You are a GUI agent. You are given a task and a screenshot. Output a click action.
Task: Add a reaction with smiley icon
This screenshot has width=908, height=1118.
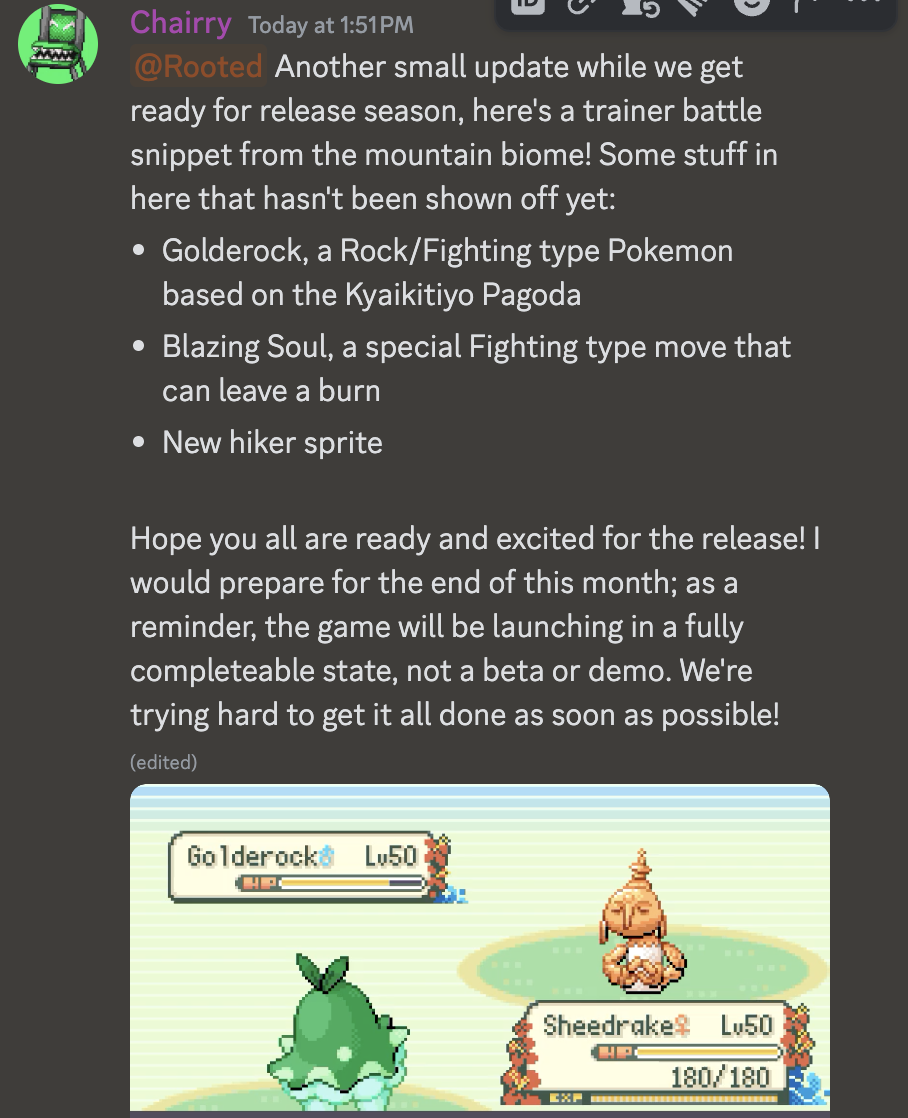(750, 5)
